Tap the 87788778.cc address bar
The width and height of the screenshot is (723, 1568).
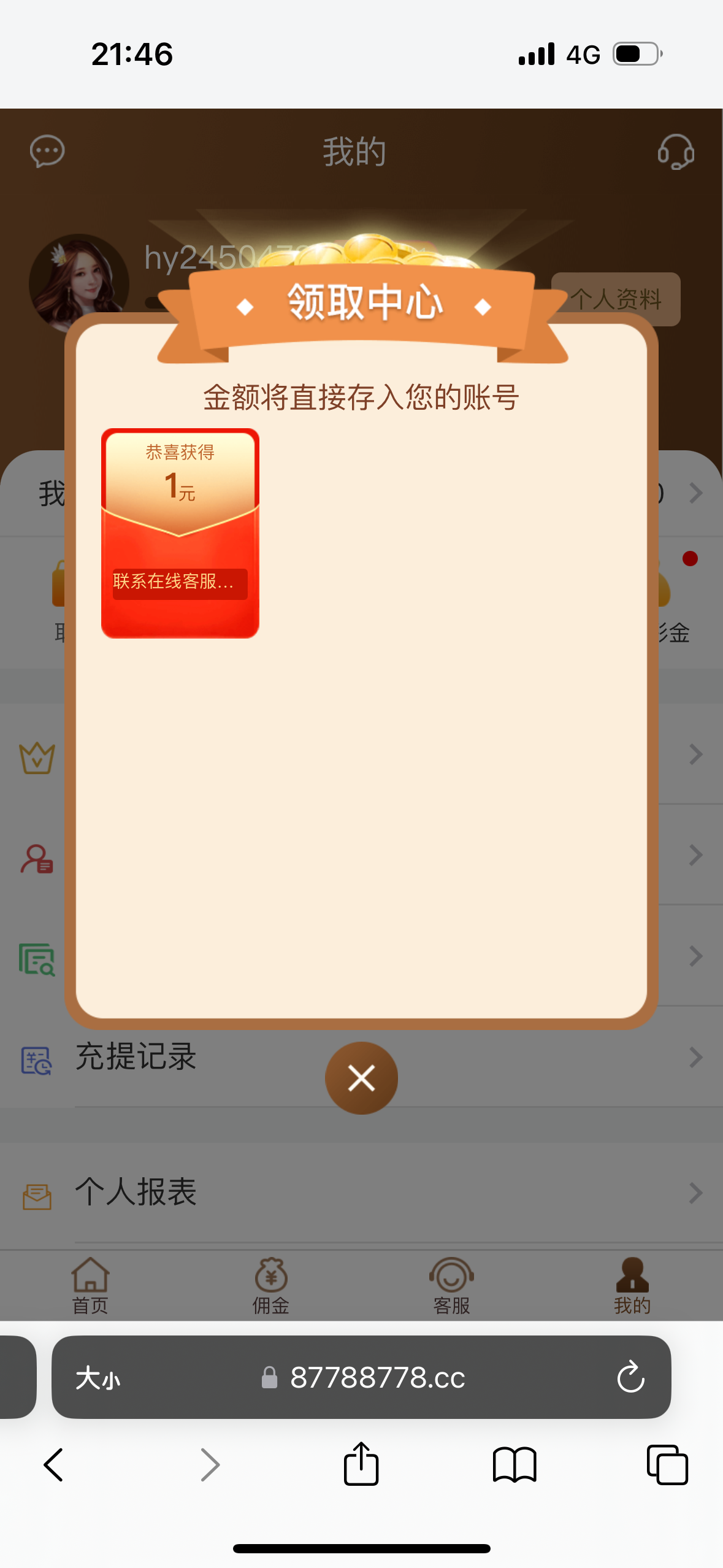(x=377, y=1378)
